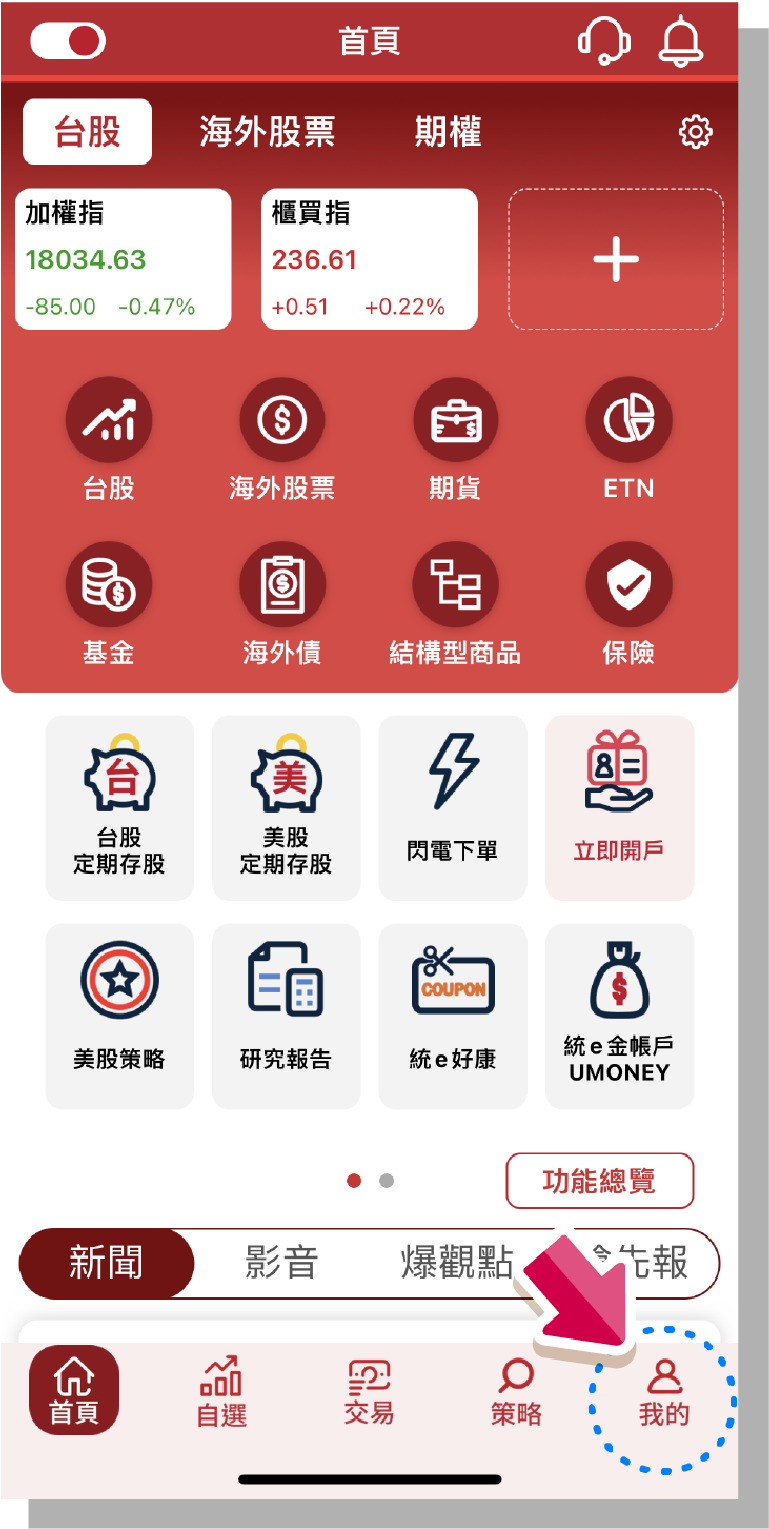769x1529 pixels.
Task: Switch to the 影音 news tab
Action: coord(281,1263)
